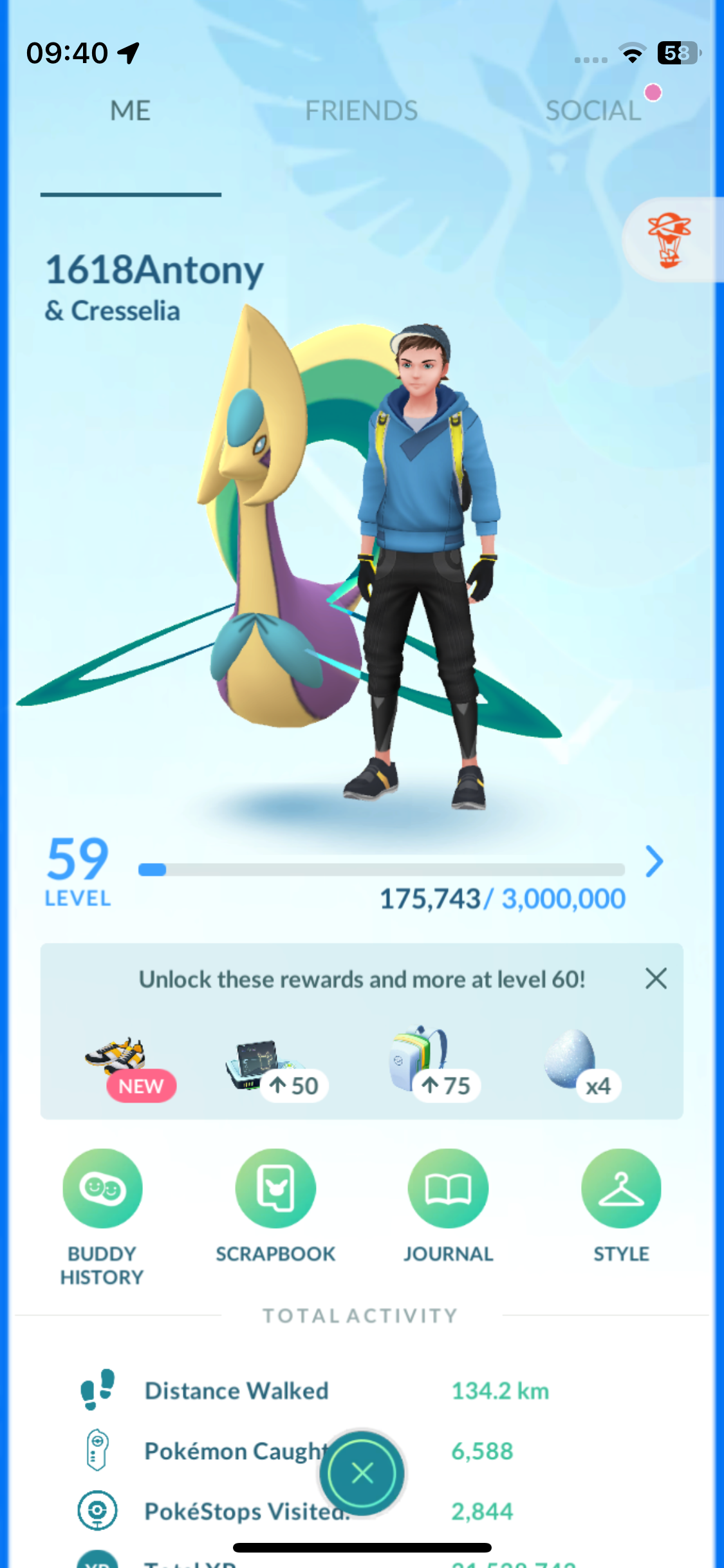Select the Me tab
This screenshot has height=1568, width=724.
130,111
